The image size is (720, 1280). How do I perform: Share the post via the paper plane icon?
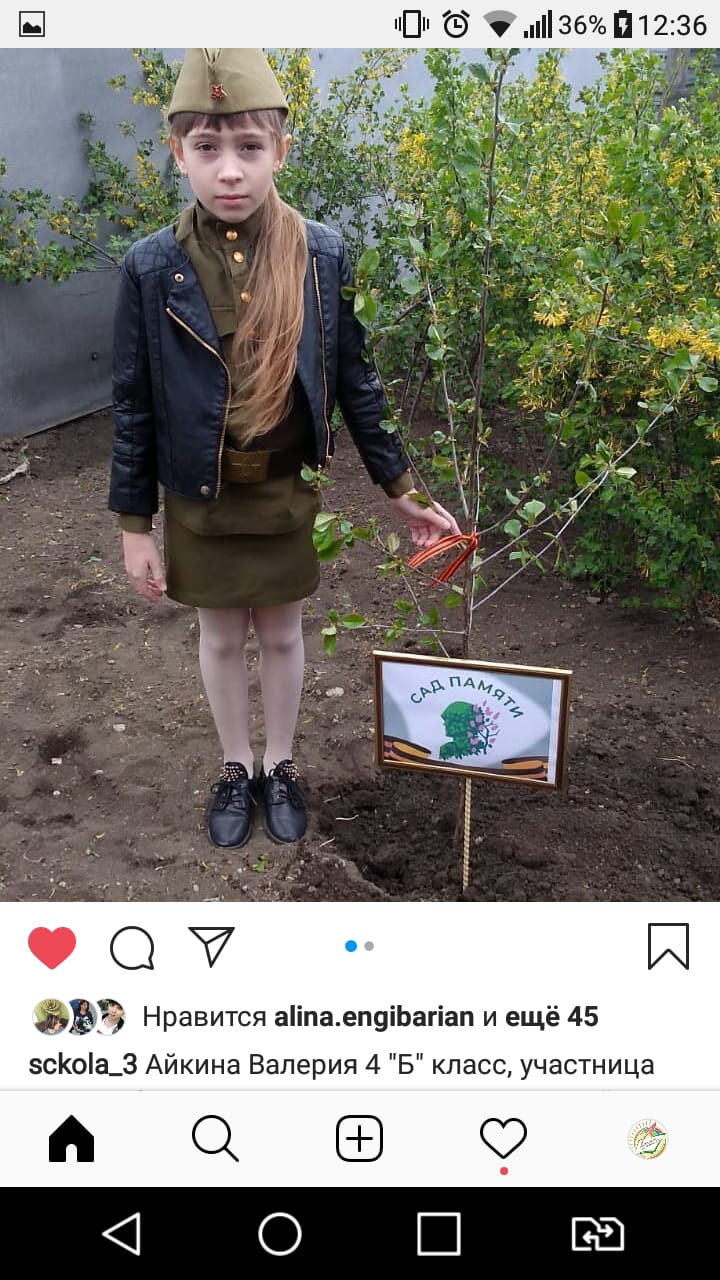211,946
